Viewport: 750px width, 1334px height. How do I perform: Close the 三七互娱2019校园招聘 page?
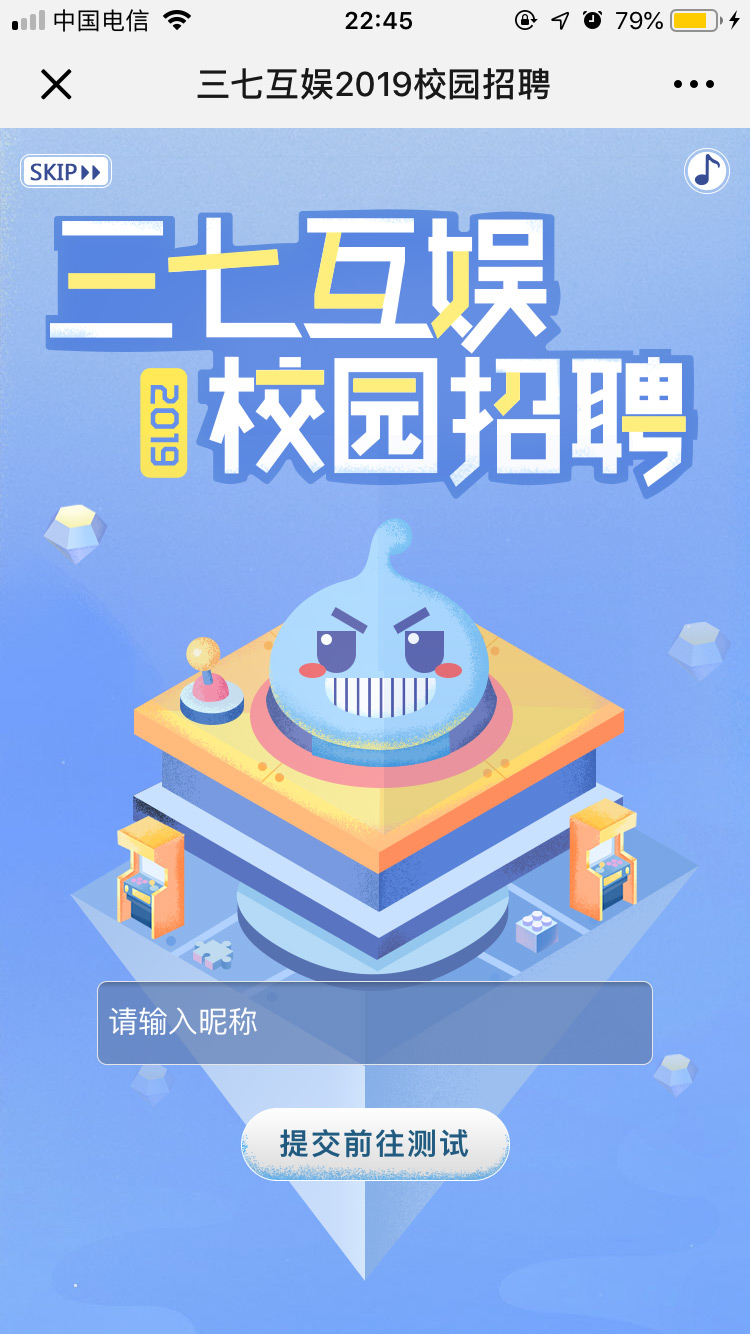[56, 85]
